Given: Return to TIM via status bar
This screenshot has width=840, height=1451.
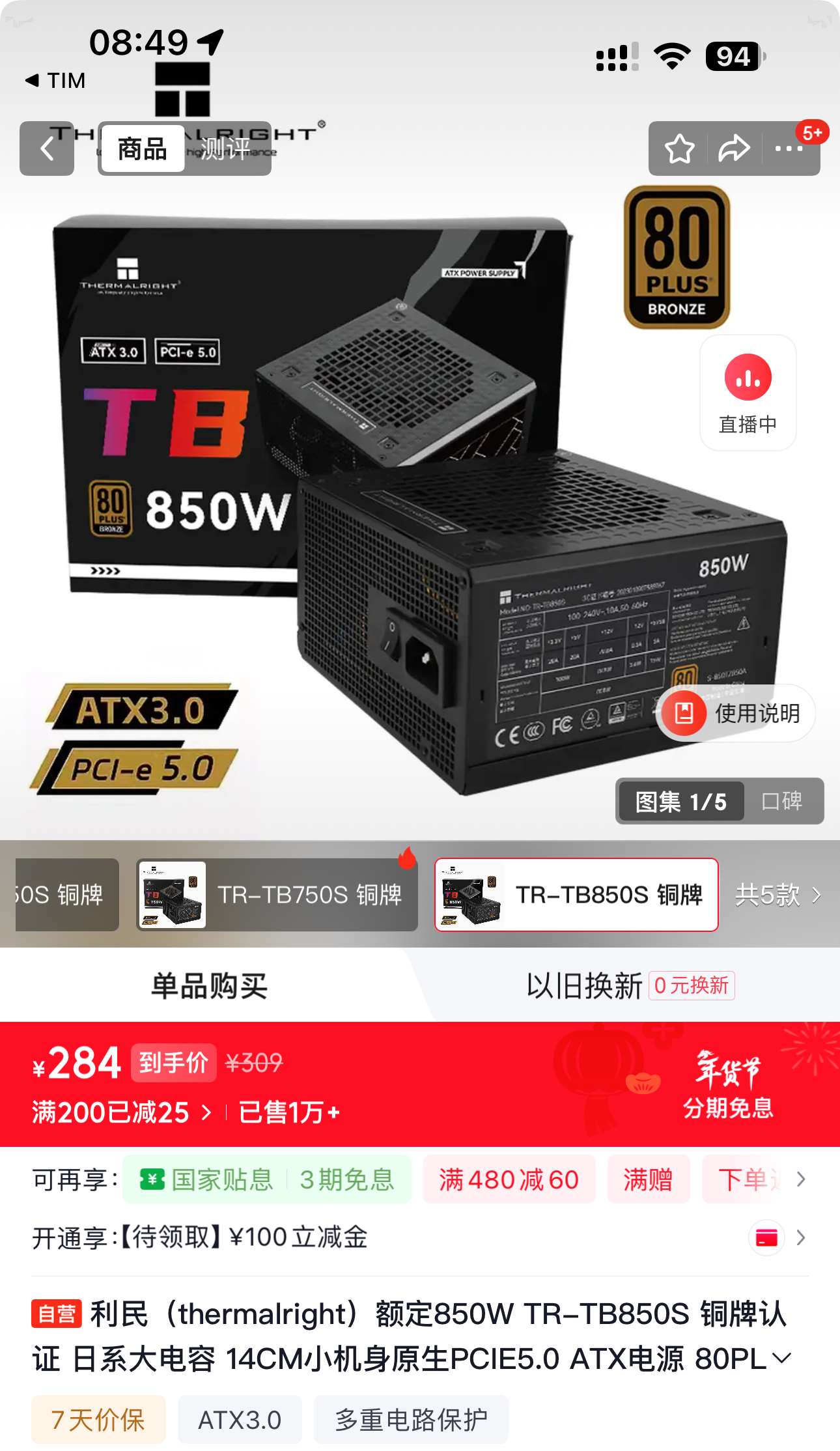Looking at the screenshot, I should [x=56, y=80].
